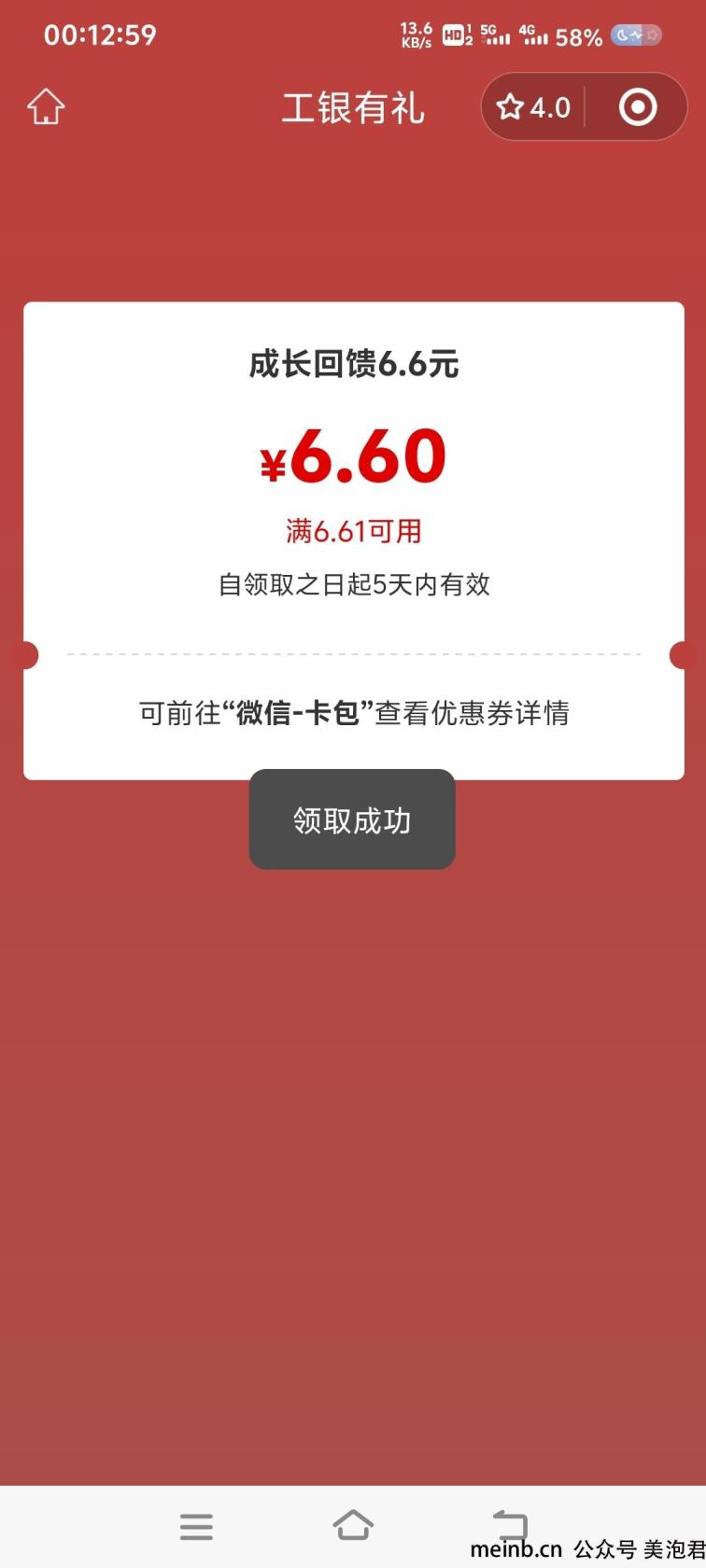Go to the mini program home page
Viewport: 706px width, 1568px height.
pyautogui.click(x=46, y=107)
